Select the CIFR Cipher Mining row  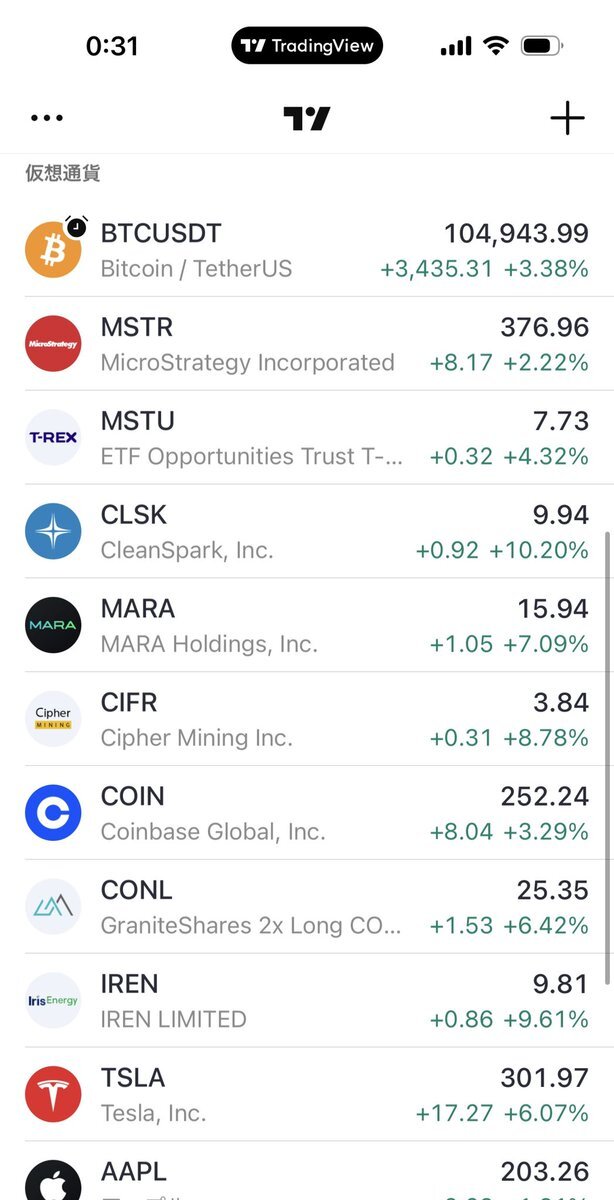pyautogui.click(x=307, y=719)
